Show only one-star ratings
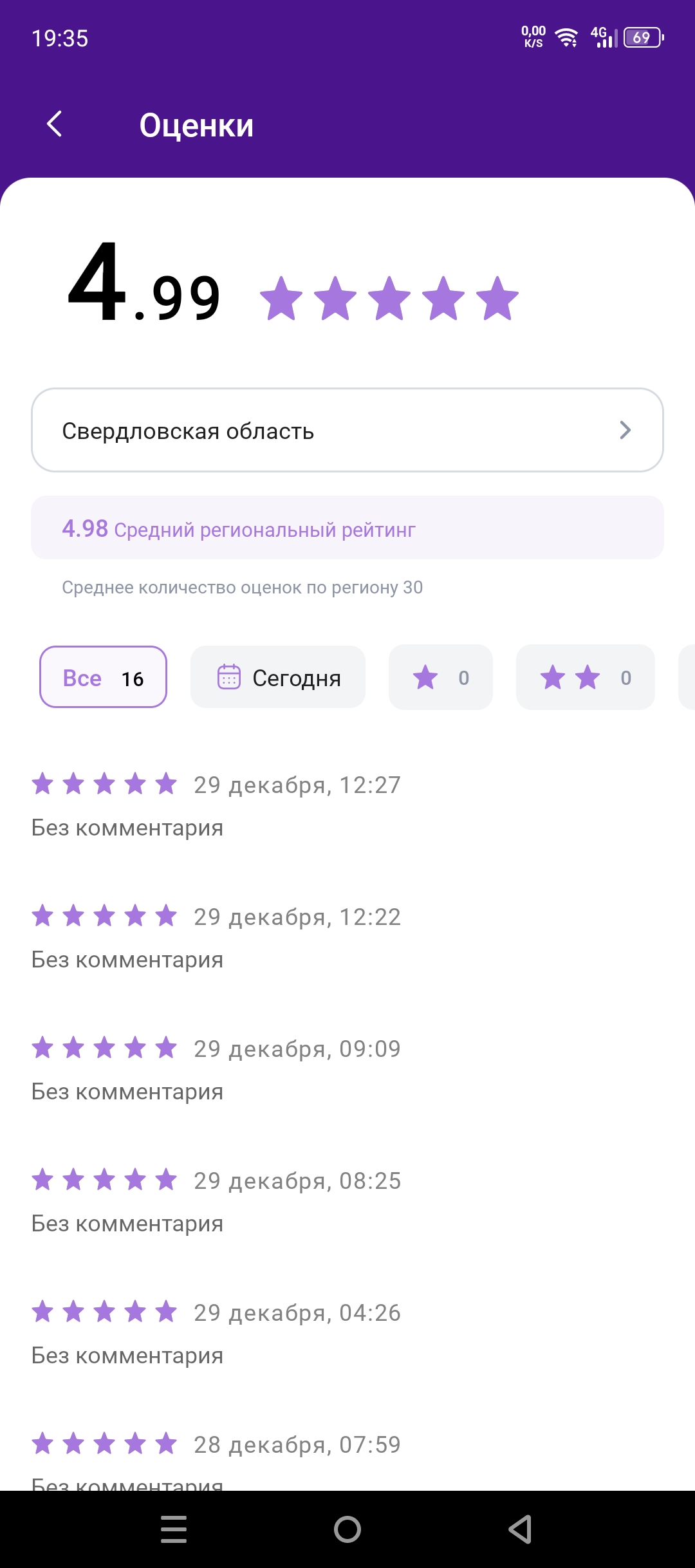Image resolution: width=695 pixels, height=1568 pixels. pyautogui.click(x=441, y=677)
